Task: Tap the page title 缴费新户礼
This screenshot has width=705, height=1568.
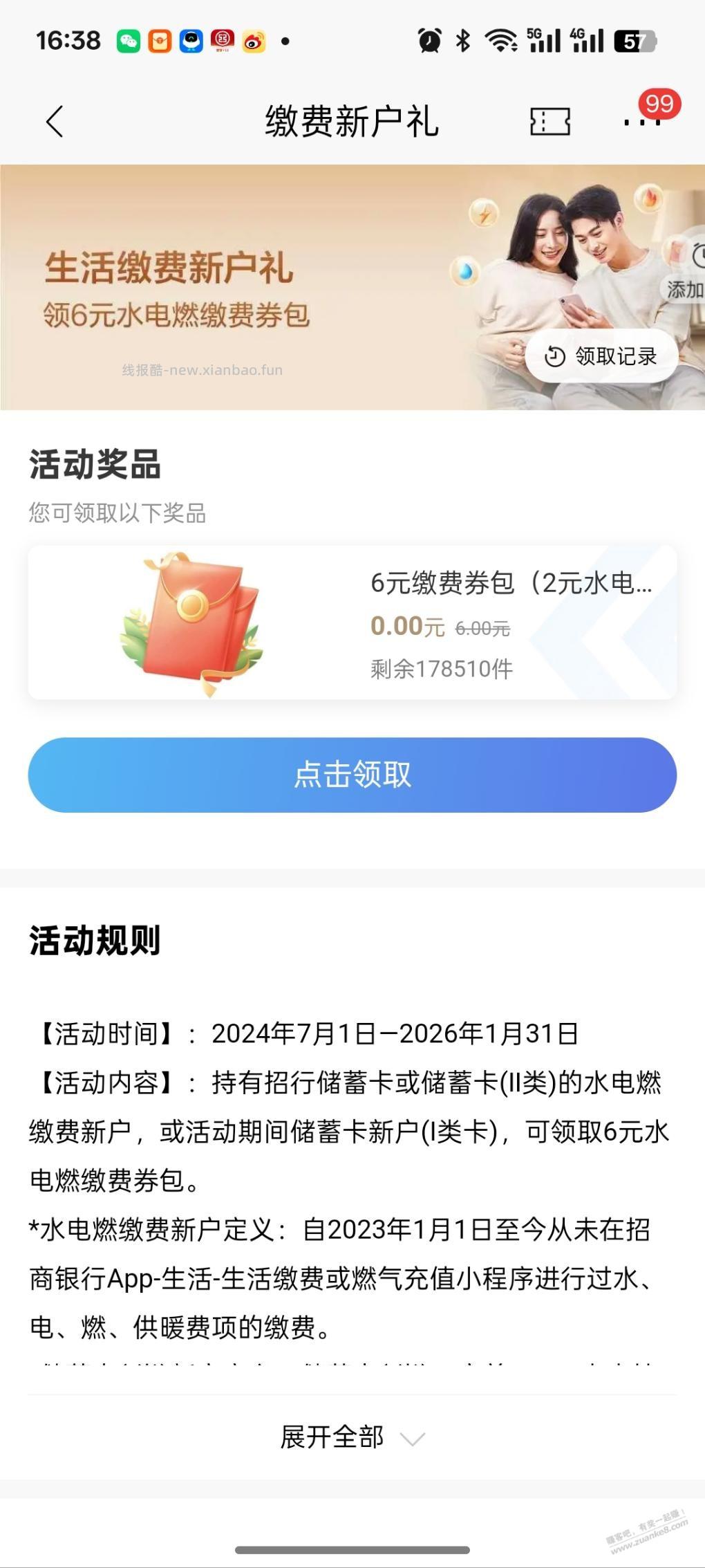Action: pos(352,120)
